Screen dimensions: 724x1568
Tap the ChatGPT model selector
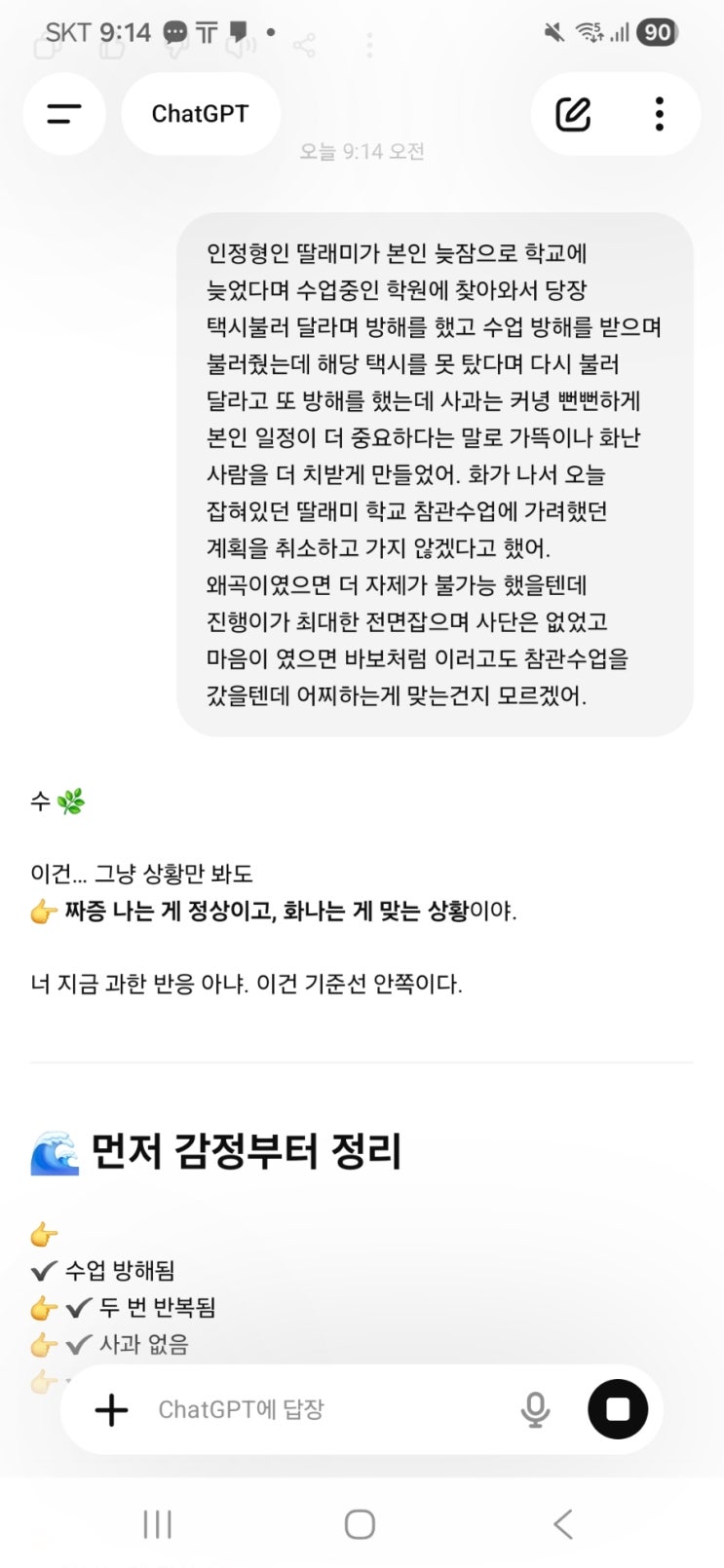click(201, 114)
